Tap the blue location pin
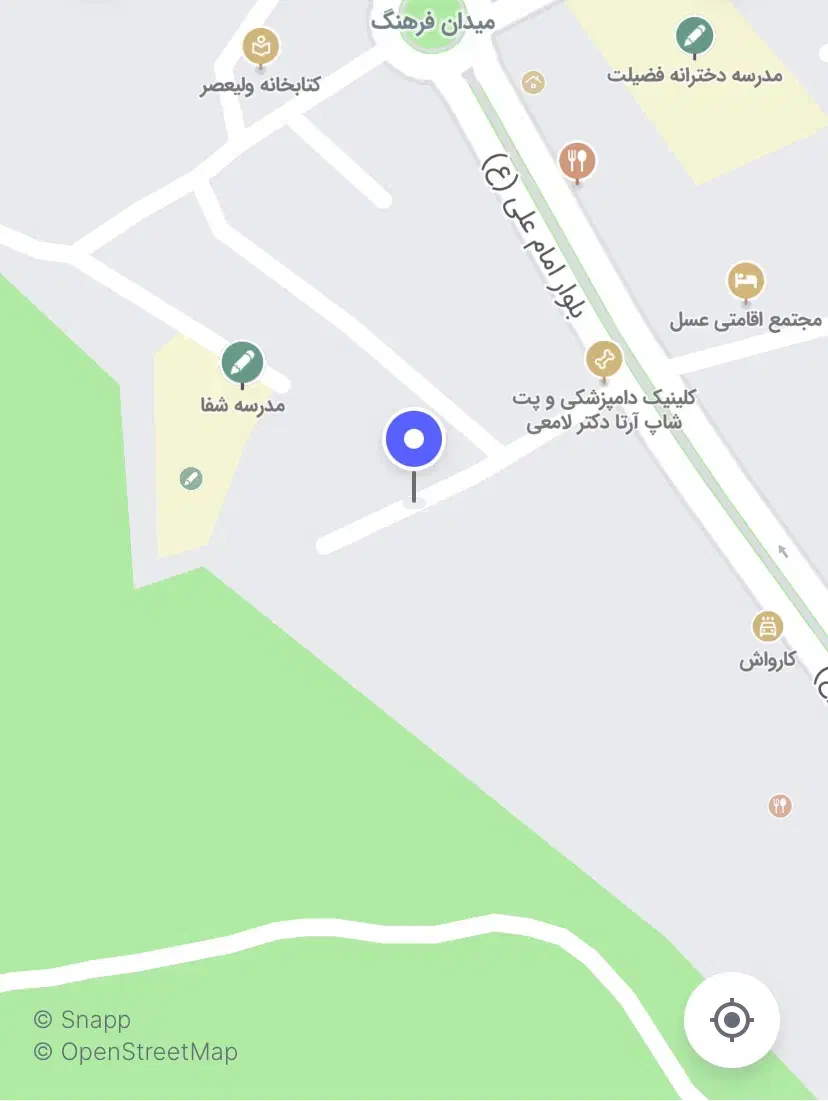The image size is (828, 1101). click(x=414, y=439)
